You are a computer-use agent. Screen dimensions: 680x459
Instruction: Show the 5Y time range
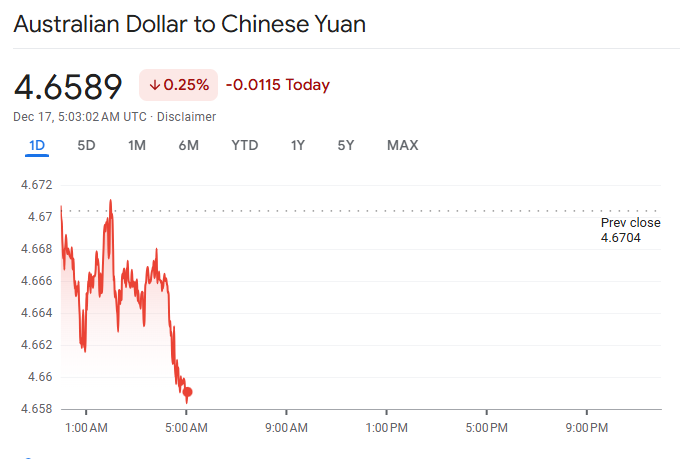(x=346, y=145)
